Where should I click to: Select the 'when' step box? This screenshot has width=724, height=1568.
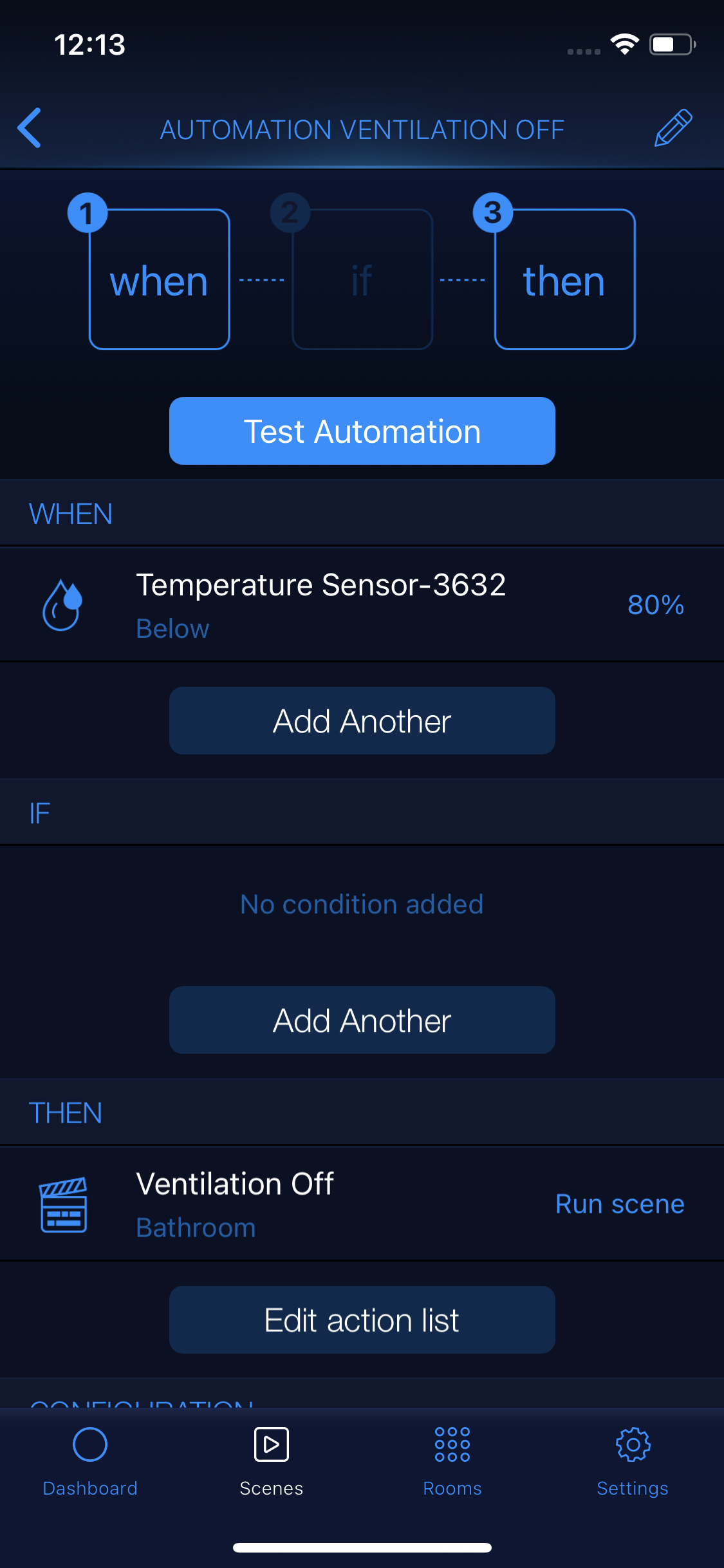point(160,279)
